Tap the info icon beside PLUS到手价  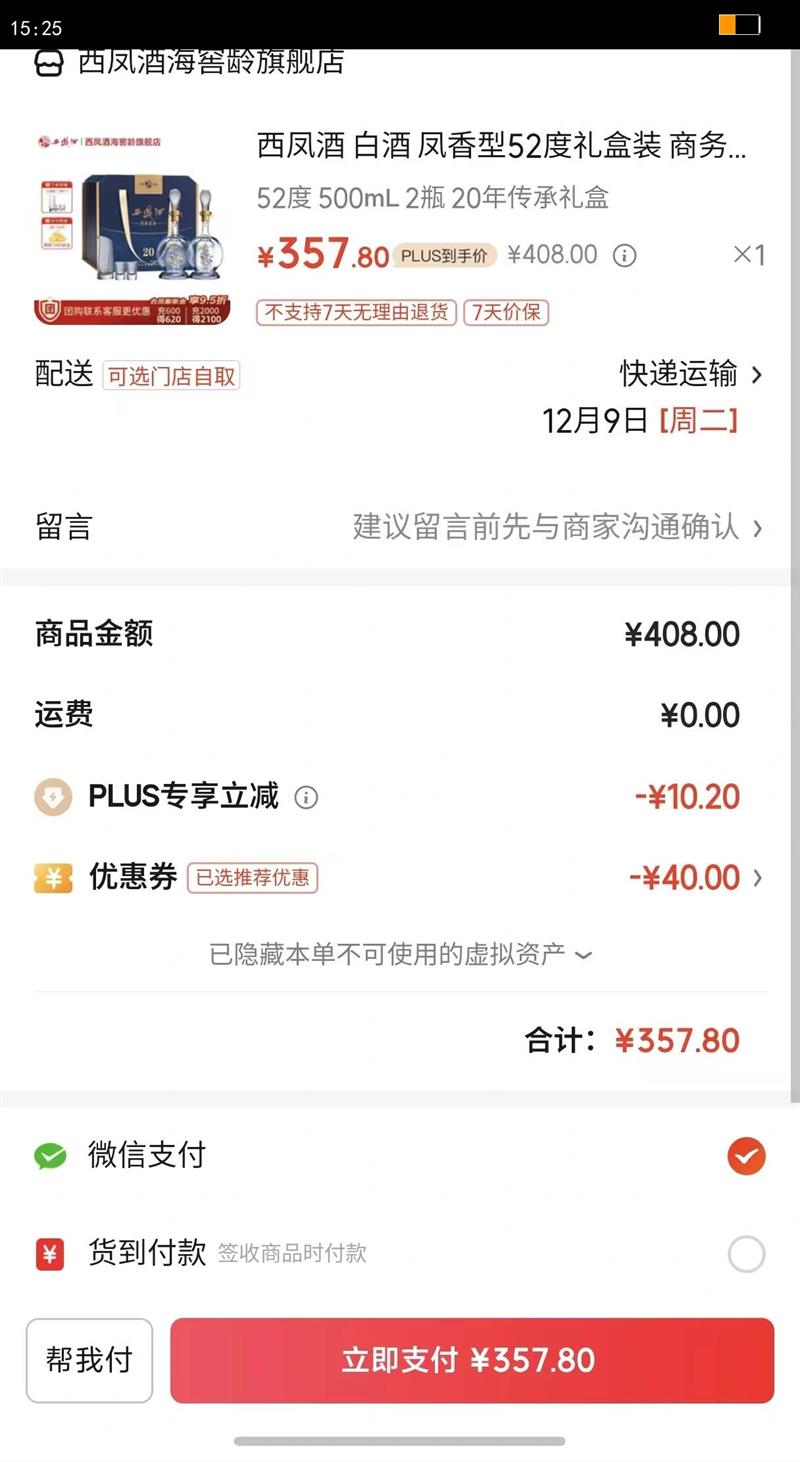point(625,255)
